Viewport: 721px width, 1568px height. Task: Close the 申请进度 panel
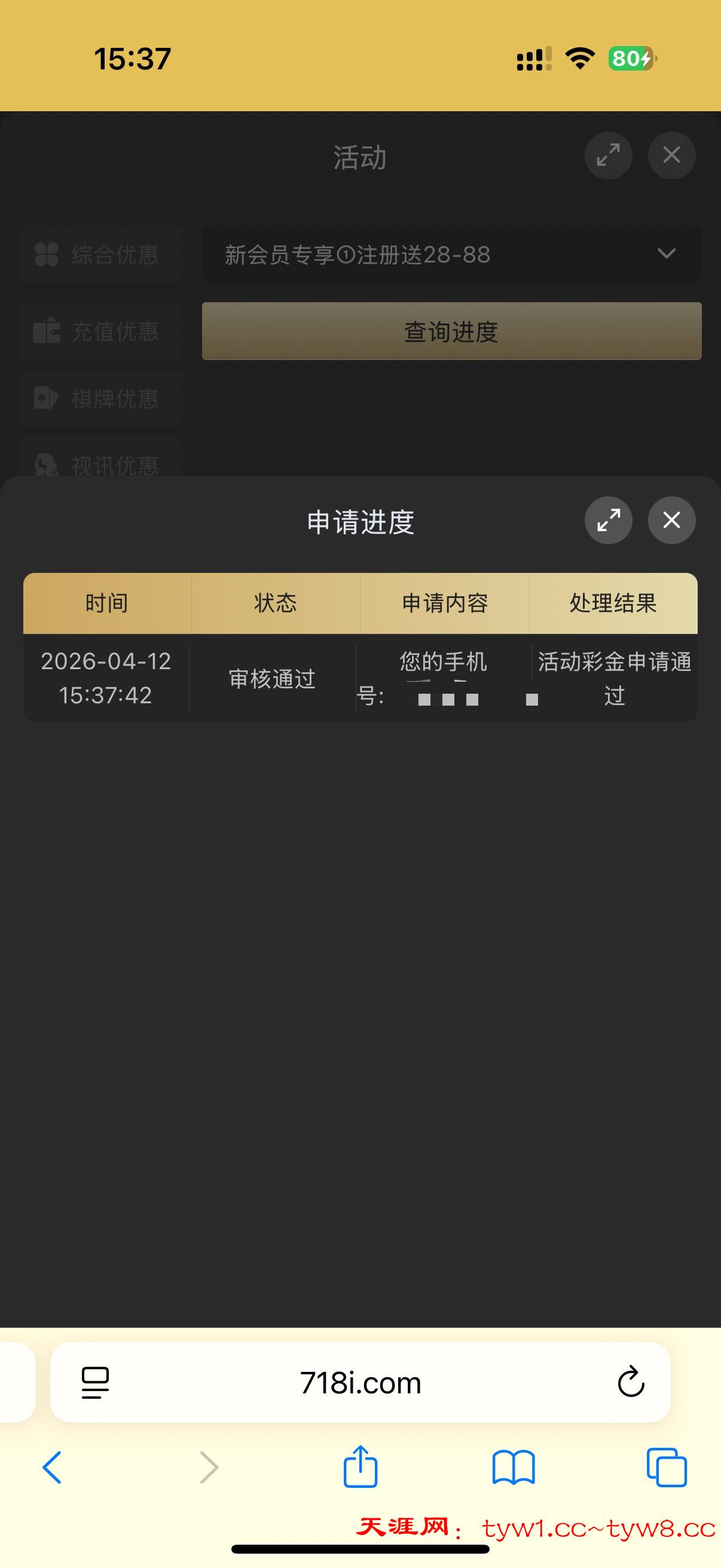(671, 520)
